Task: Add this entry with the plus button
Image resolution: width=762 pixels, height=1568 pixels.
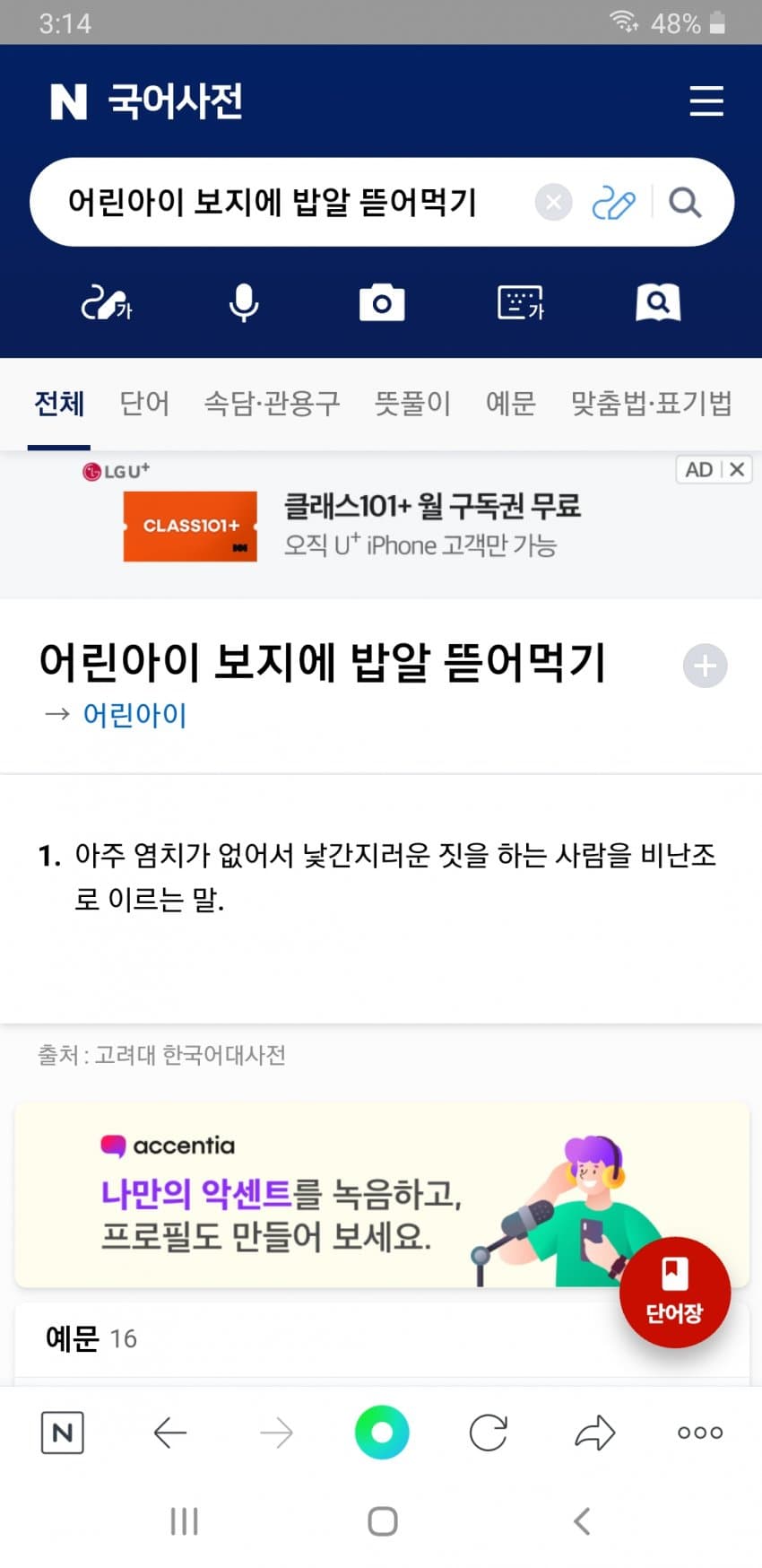Action: pyautogui.click(x=705, y=666)
